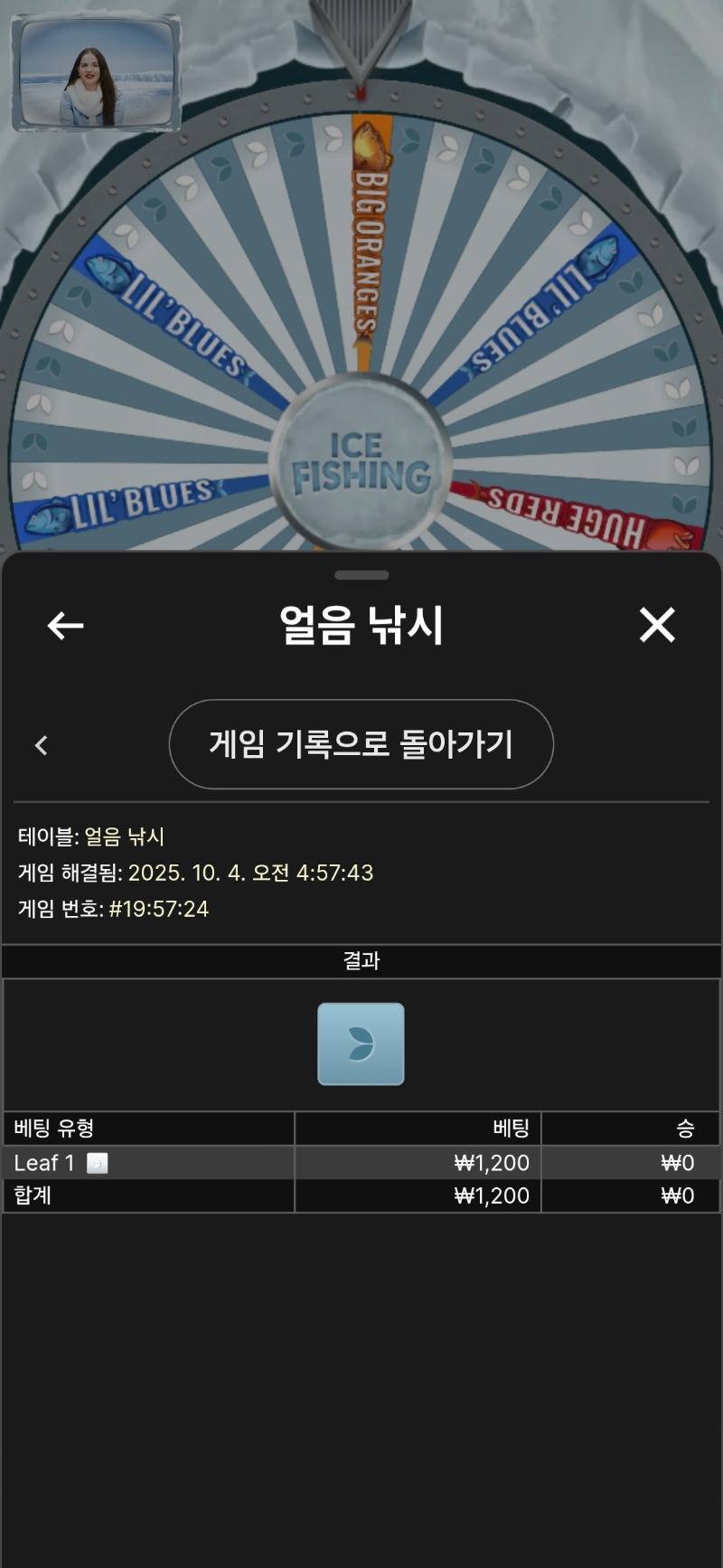The image size is (723, 1568).
Task: Go back with the header arrow
Action: click(x=65, y=625)
